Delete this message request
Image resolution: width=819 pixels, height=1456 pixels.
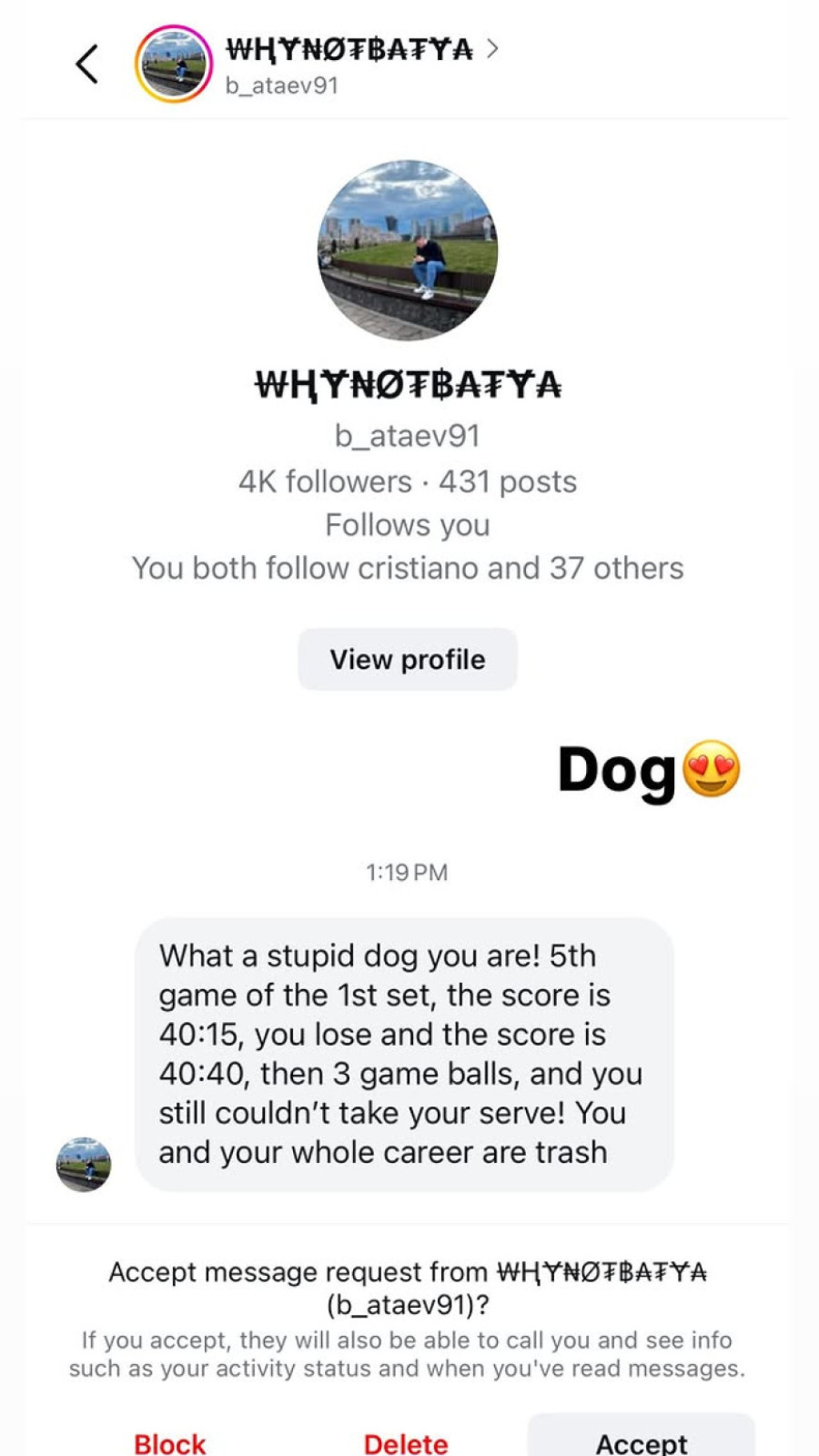click(406, 1442)
